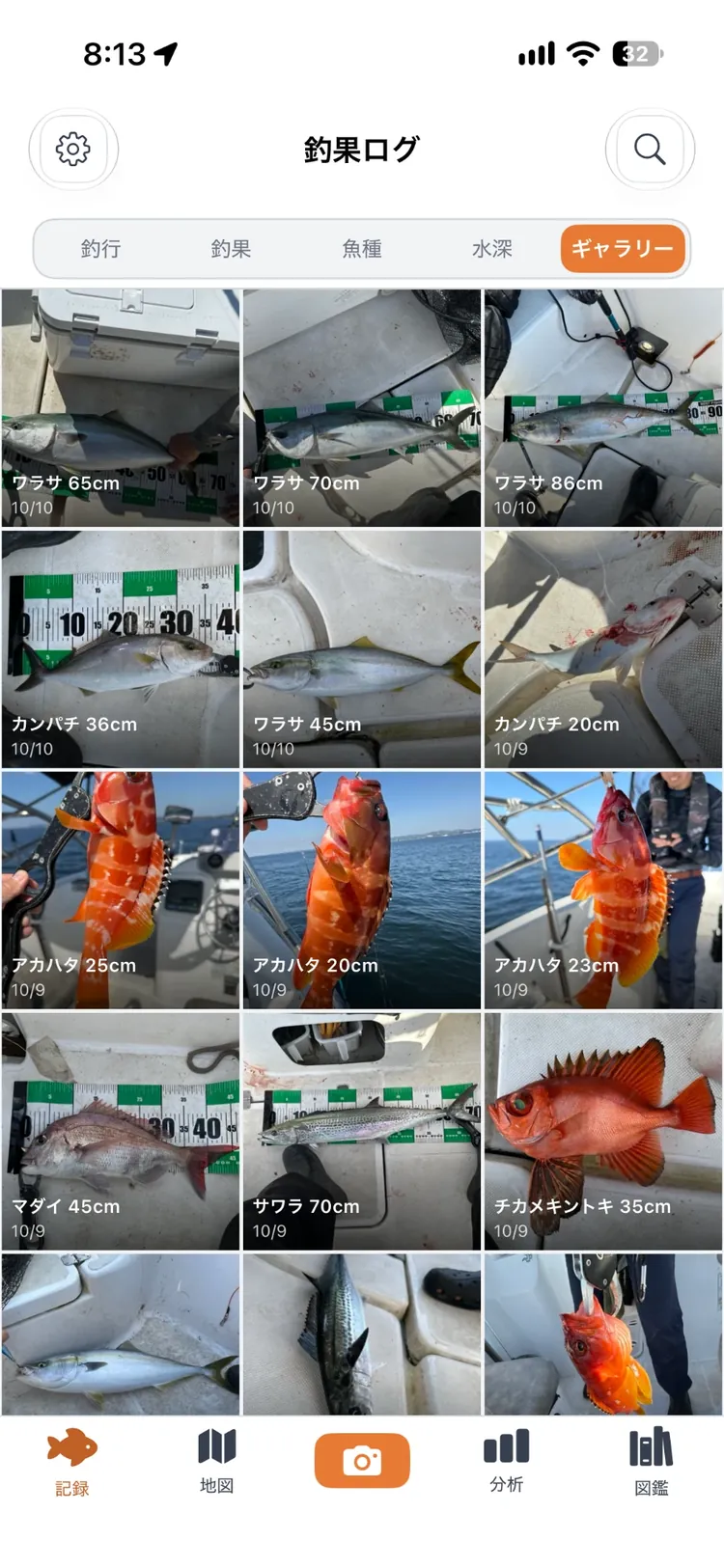View the マダイ 45cm catch
The height and width of the screenshot is (1568, 724).
tap(121, 1132)
